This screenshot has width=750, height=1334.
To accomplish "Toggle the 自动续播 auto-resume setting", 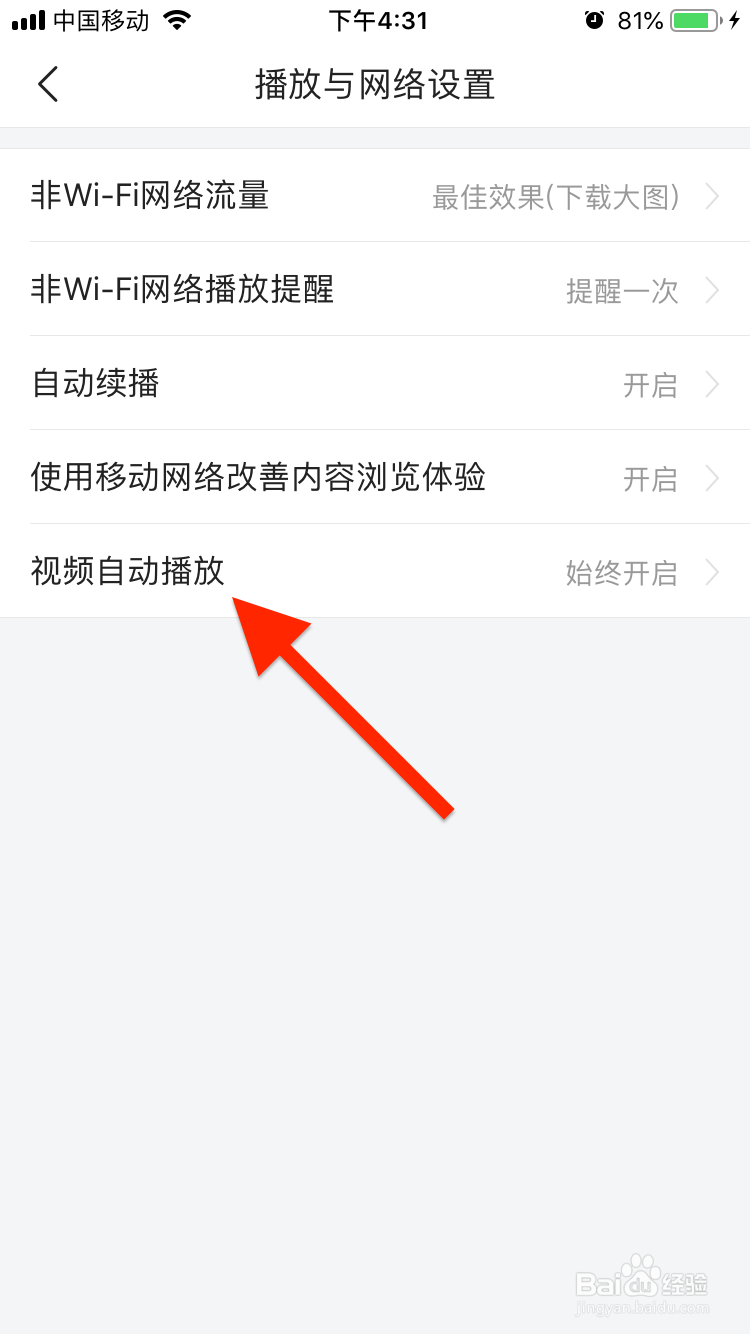I will tap(375, 384).
